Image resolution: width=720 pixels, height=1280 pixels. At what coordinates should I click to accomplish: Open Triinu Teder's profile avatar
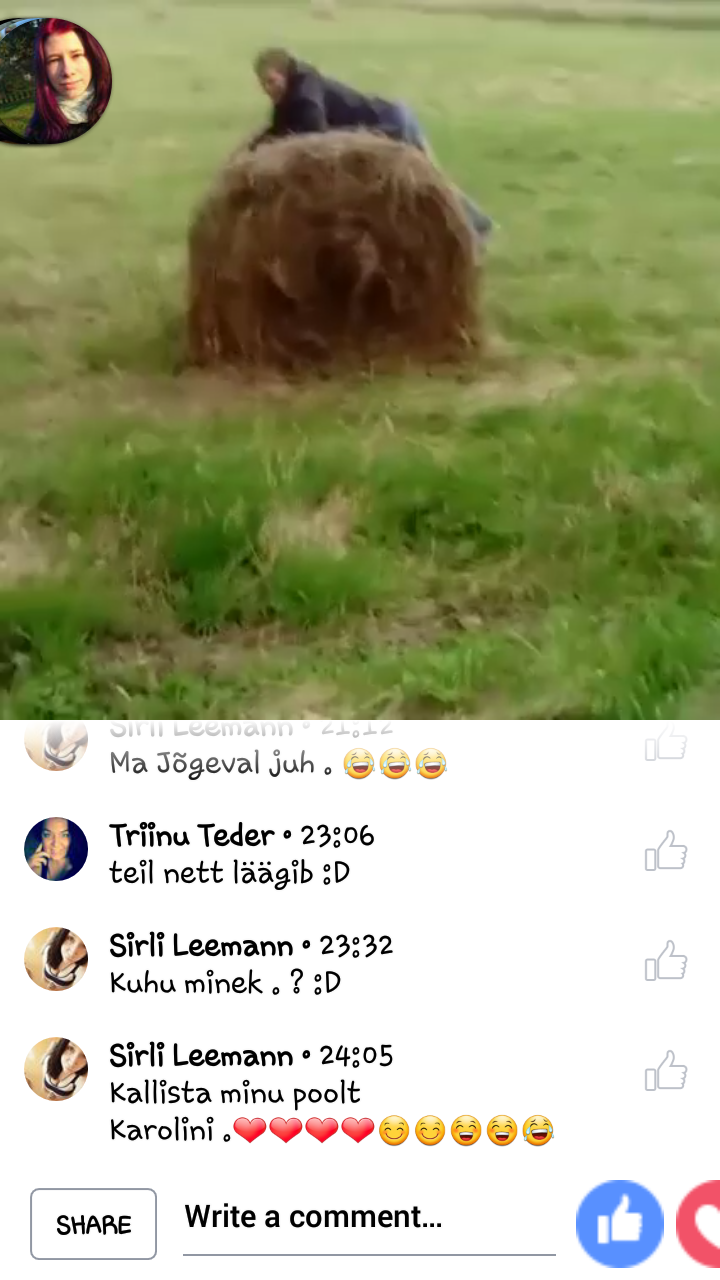click(x=56, y=849)
